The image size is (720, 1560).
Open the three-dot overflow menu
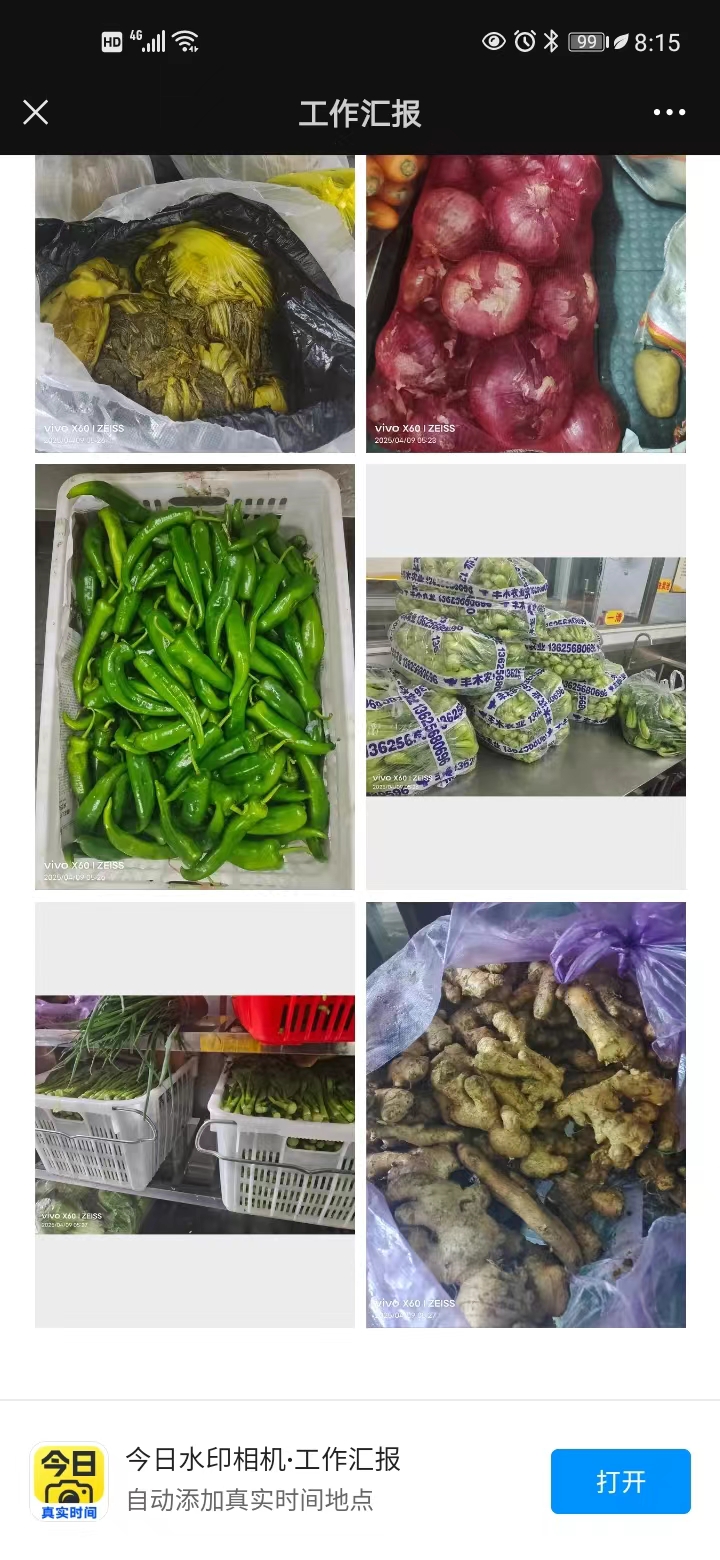pos(669,112)
